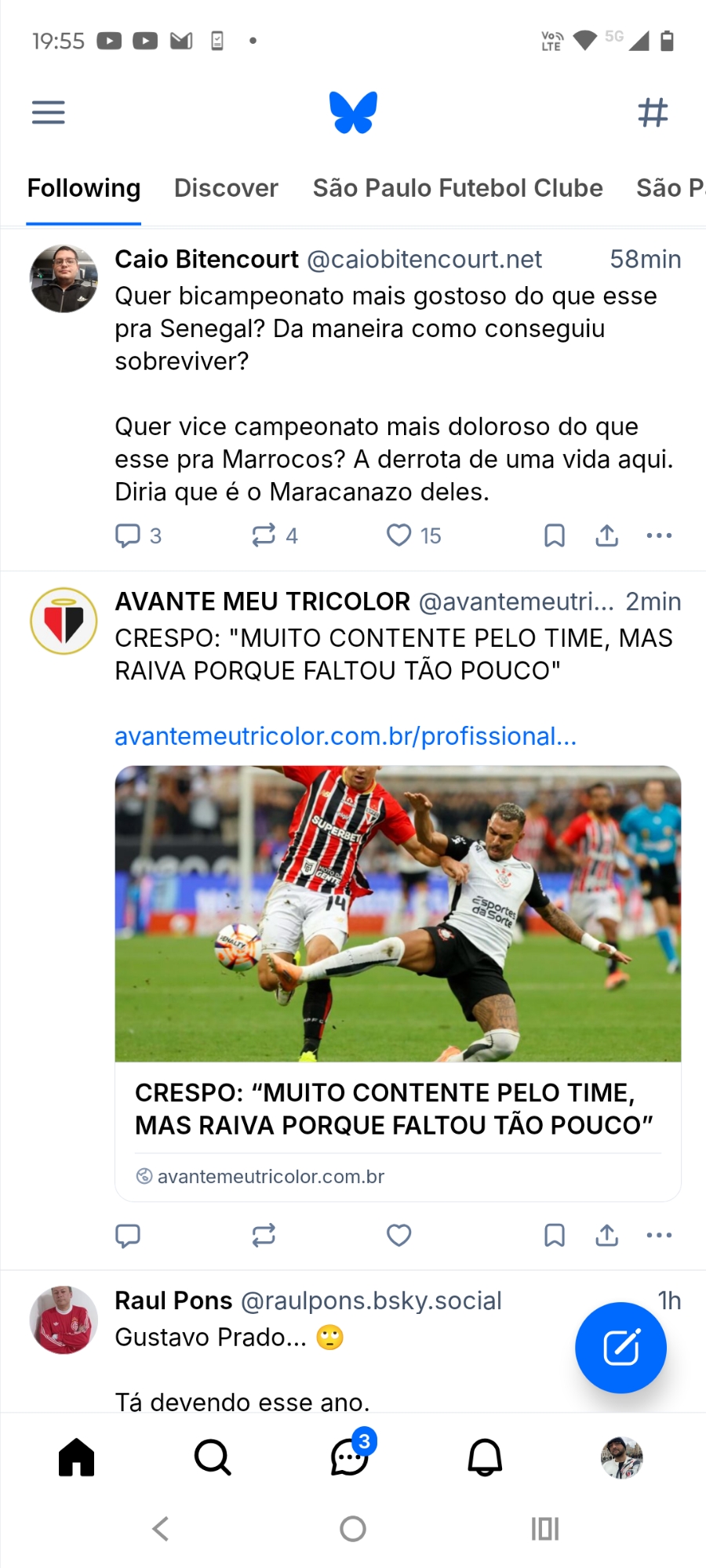Open the notifications bell
This screenshot has width=706, height=1568.
[485, 1458]
